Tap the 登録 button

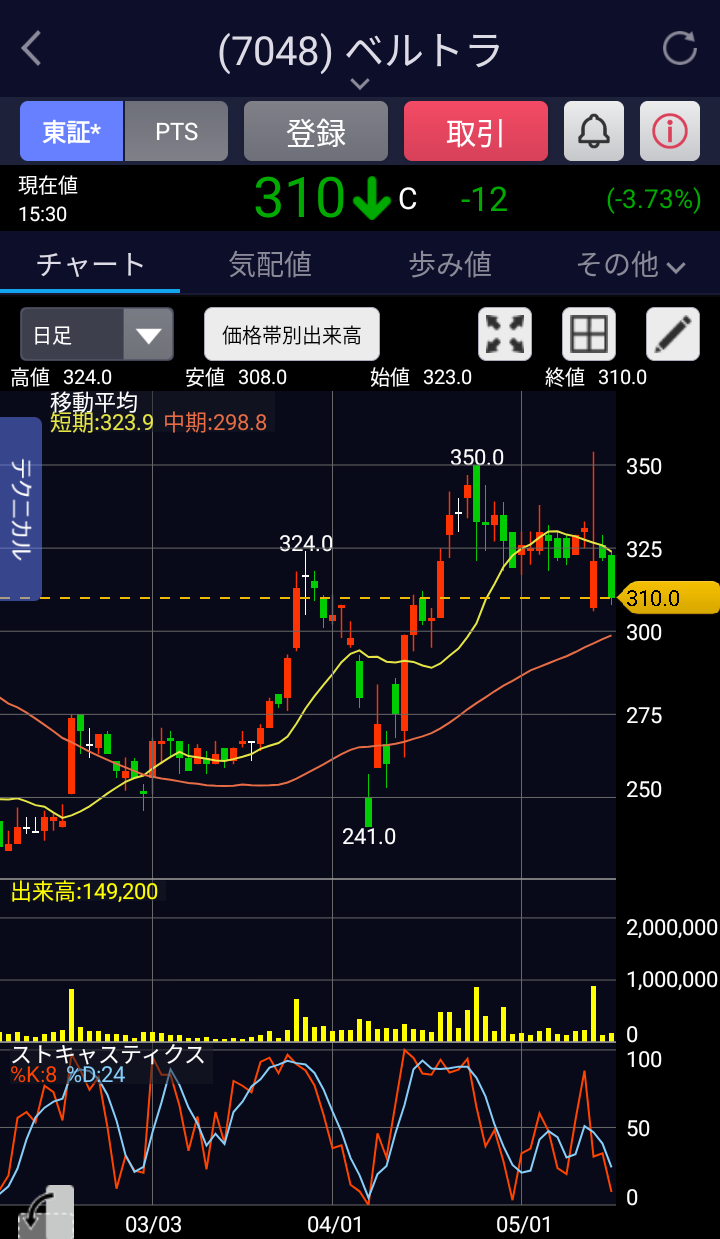pos(316,131)
